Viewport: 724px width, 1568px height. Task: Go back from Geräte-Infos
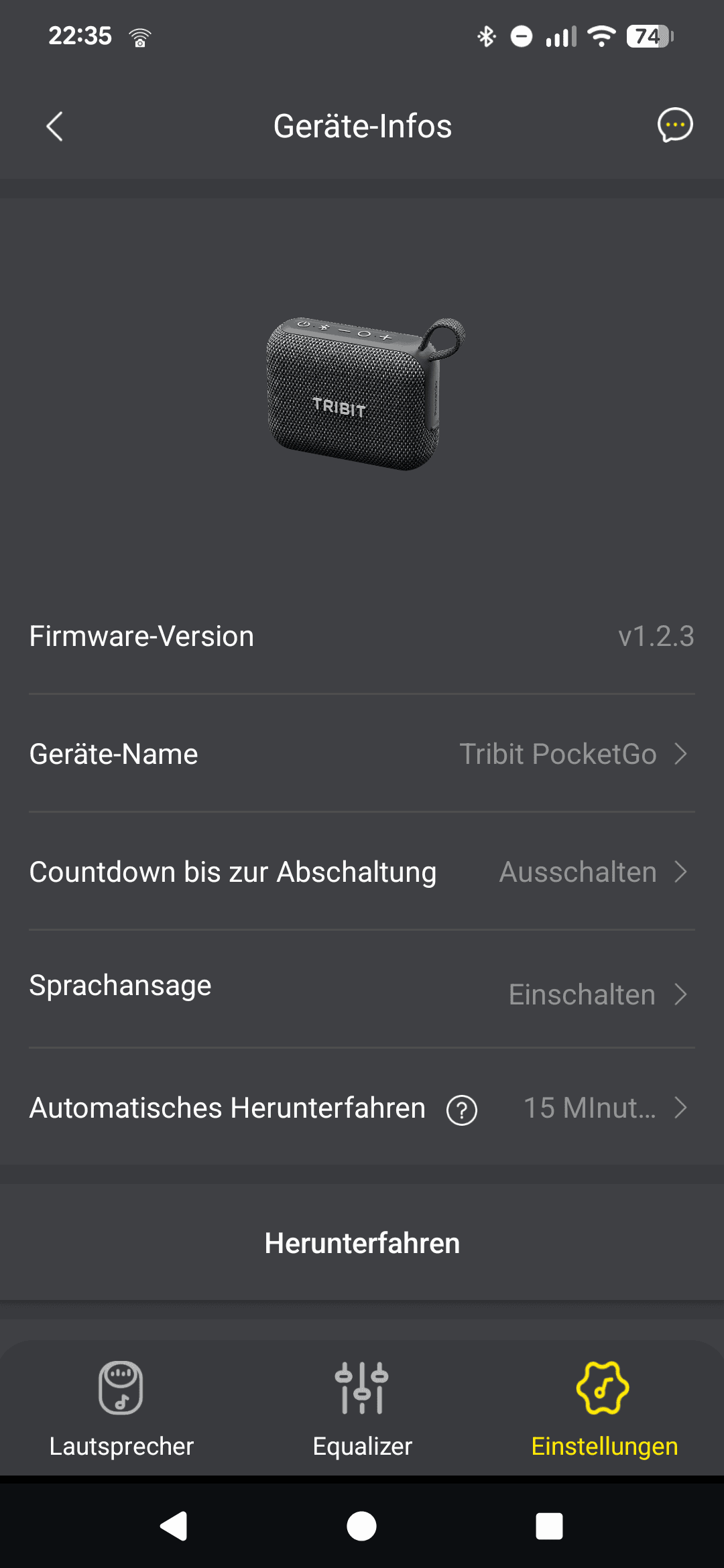tap(55, 126)
